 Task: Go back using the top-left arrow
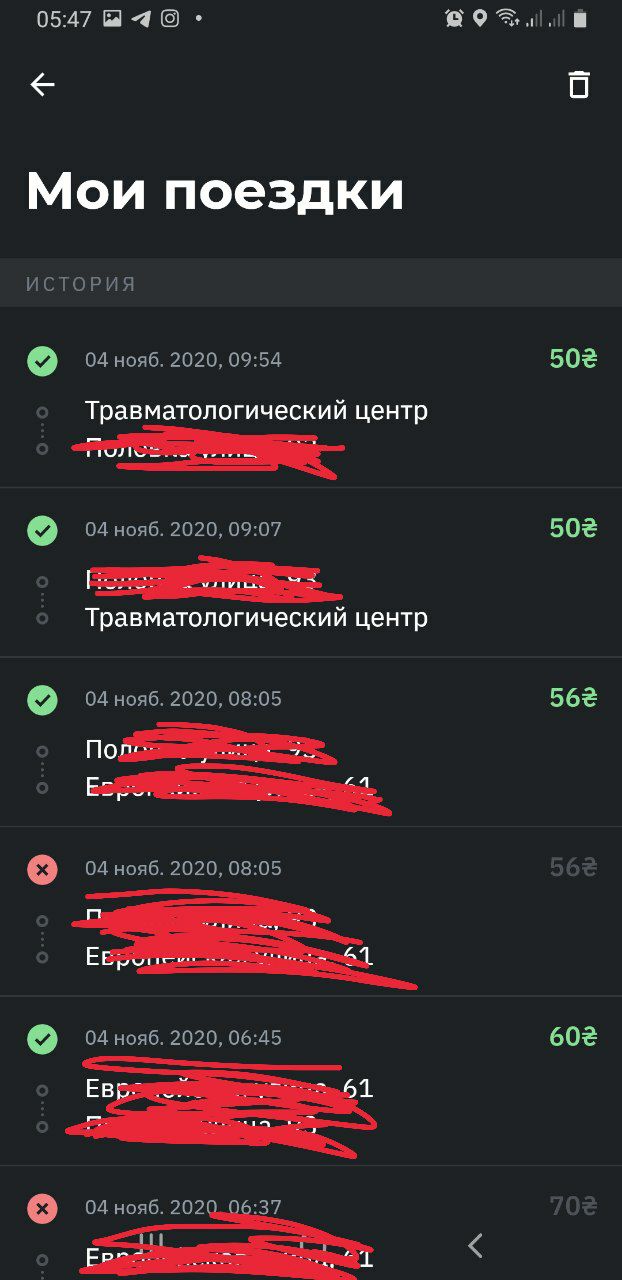42,85
